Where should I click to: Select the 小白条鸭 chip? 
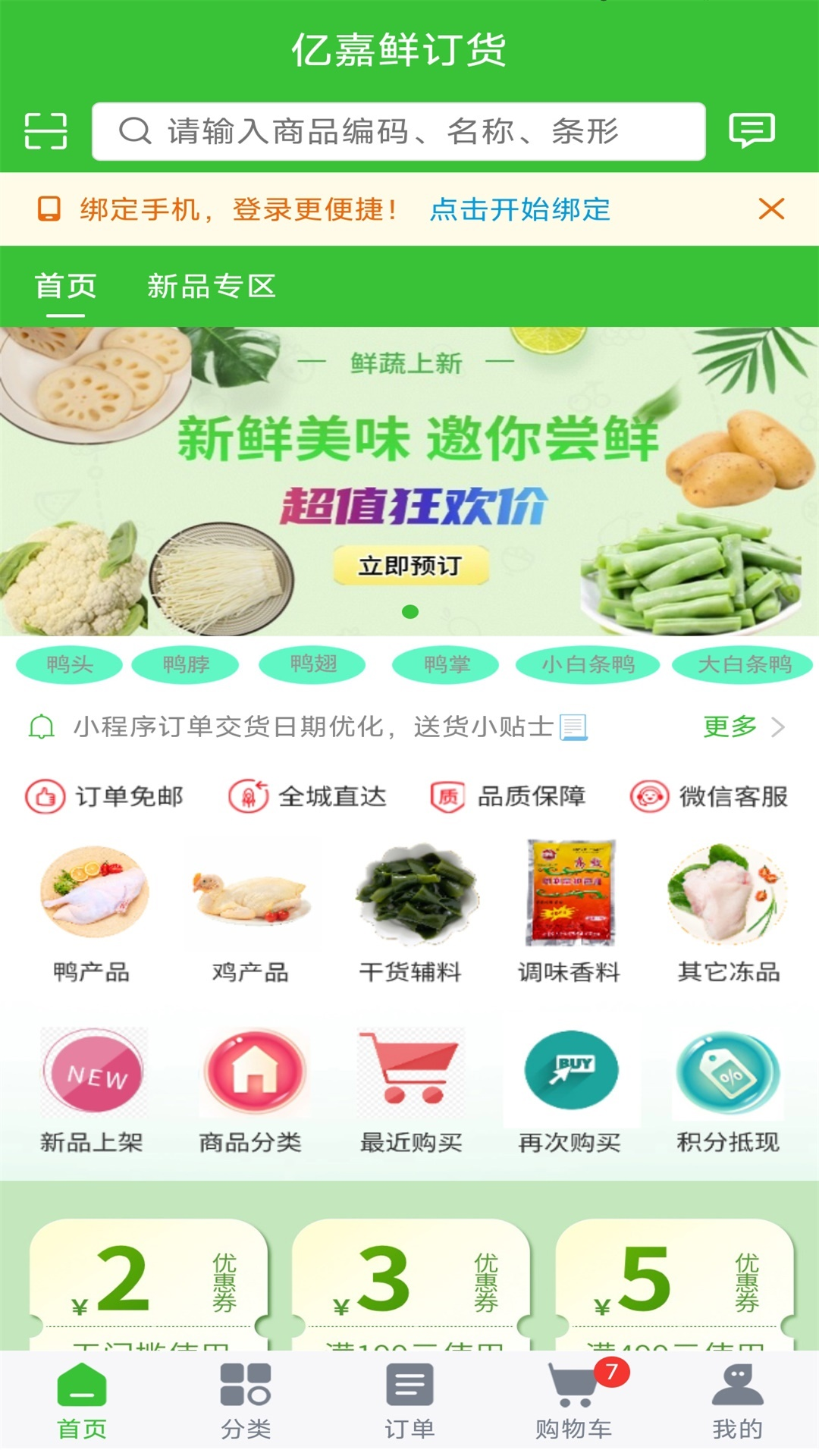pos(588,664)
